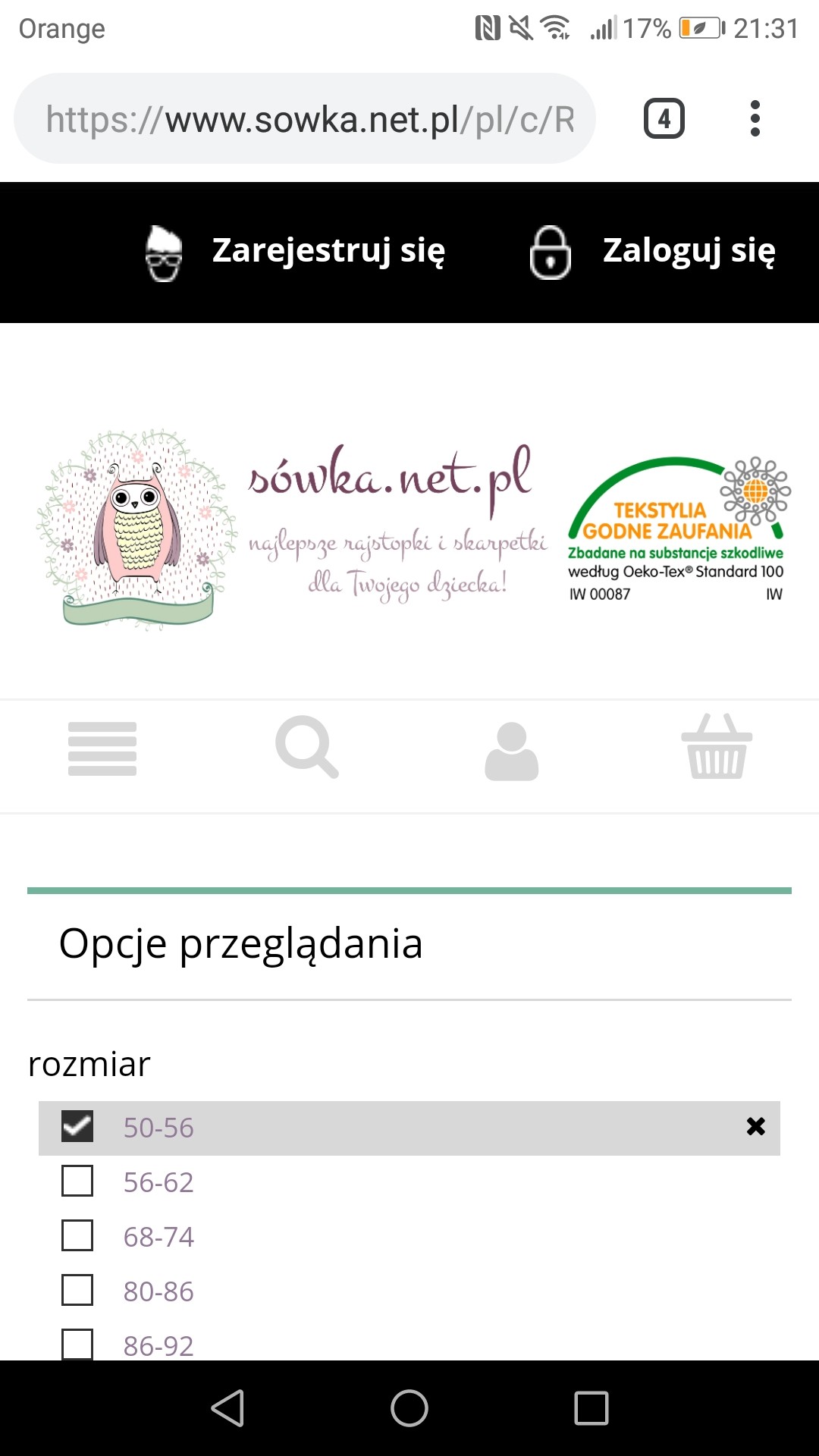Check the 68-74 size filter
This screenshot has width=819, height=1456.
[77, 1236]
